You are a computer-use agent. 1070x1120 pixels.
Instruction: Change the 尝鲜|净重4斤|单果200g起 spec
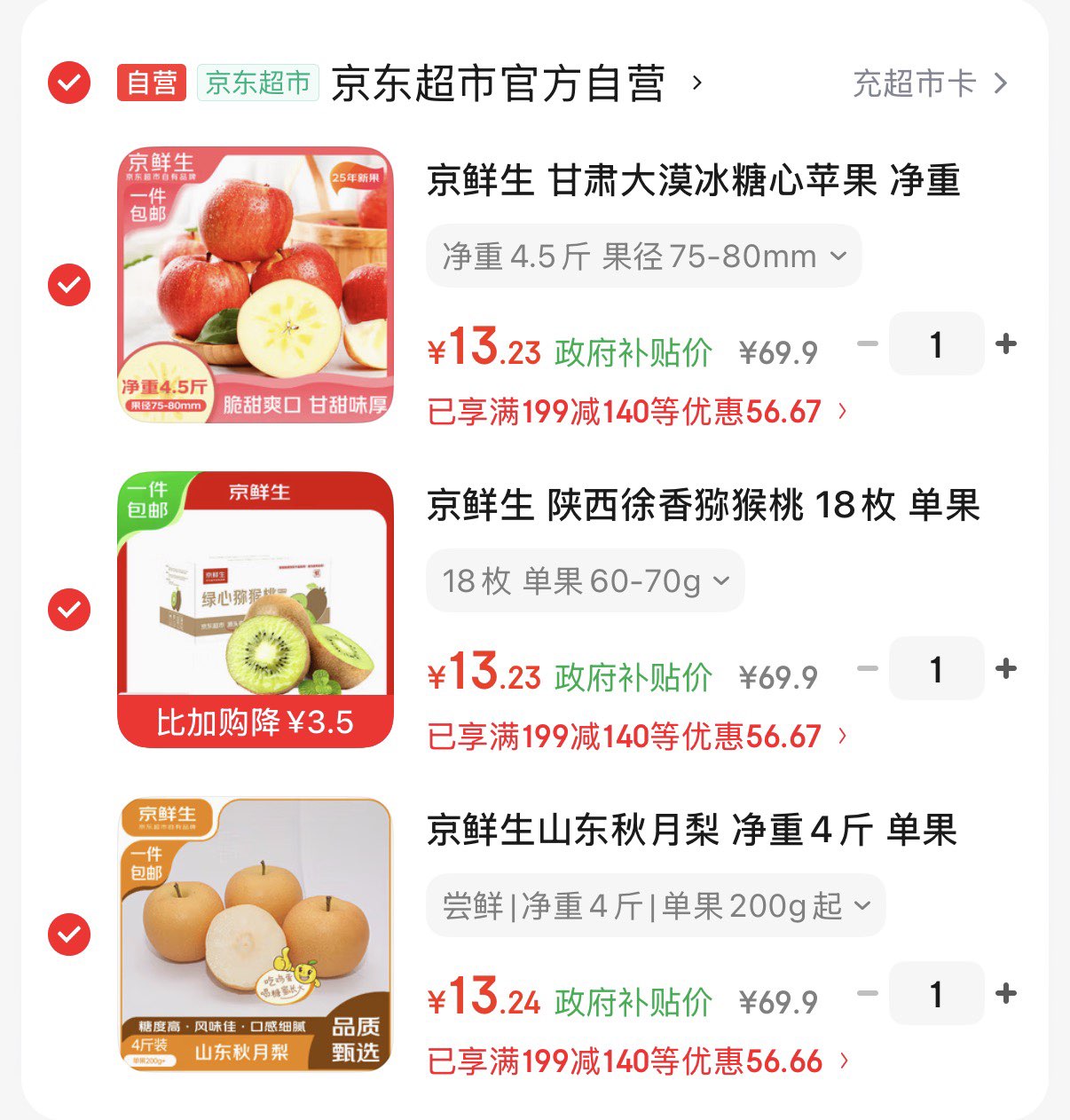coord(657,906)
